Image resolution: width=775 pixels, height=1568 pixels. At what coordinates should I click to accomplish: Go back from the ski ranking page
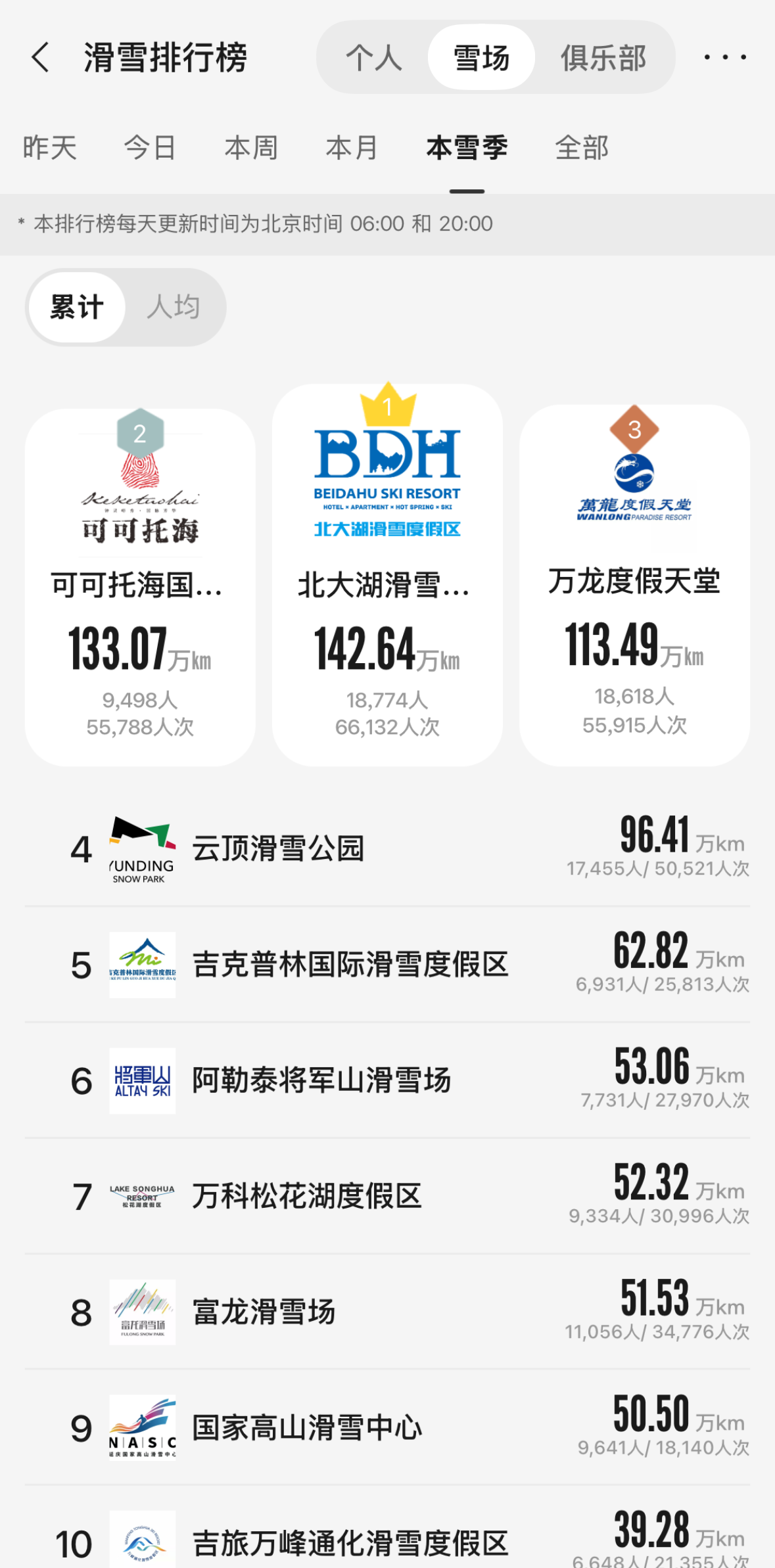41,57
